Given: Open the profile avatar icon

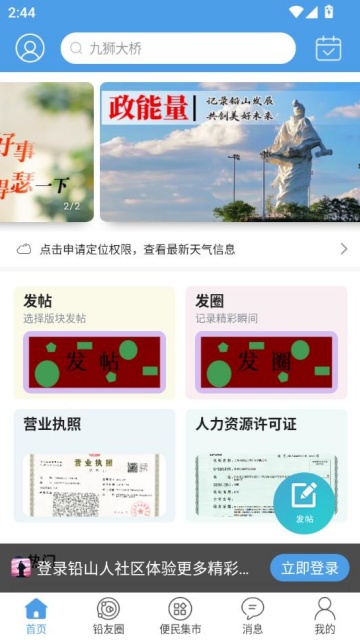Looking at the screenshot, I should [30, 48].
